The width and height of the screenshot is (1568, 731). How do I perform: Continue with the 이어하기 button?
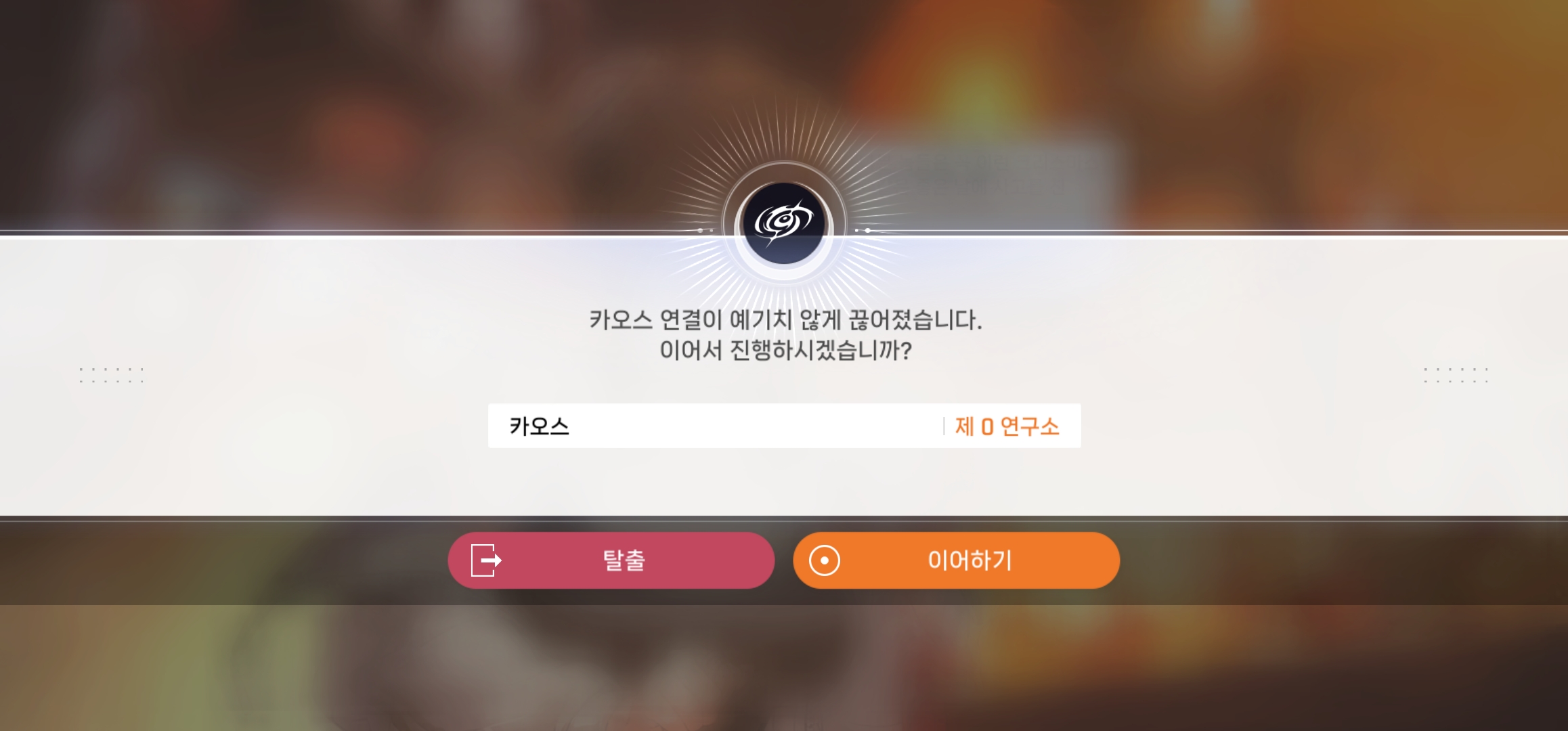tap(956, 560)
